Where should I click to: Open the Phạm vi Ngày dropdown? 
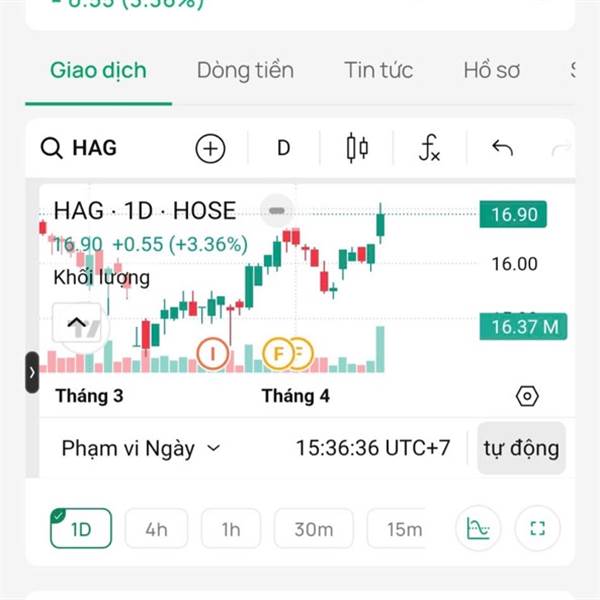coord(141,448)
